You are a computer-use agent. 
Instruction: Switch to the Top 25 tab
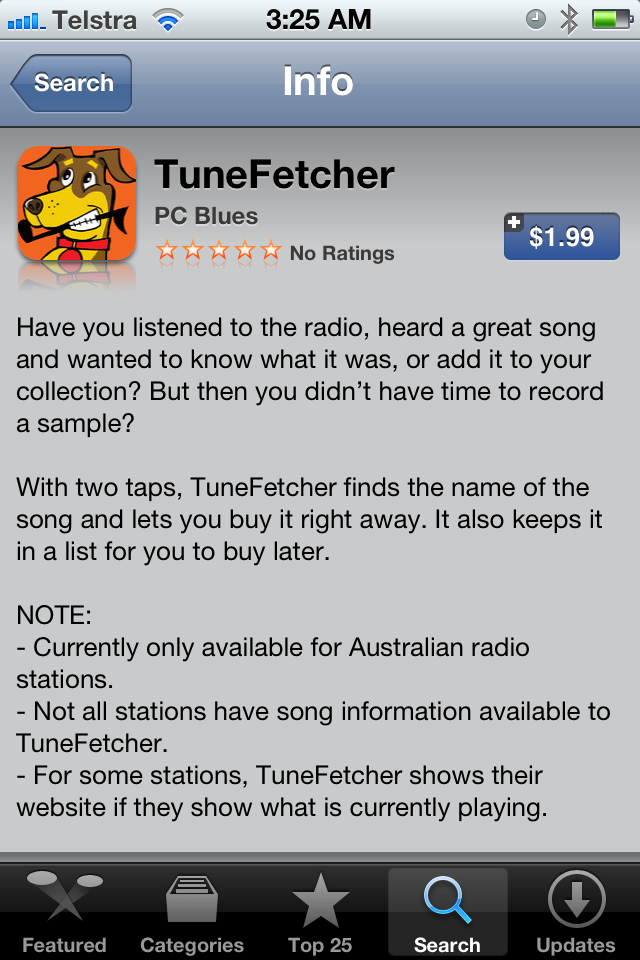tap(320, 912)
